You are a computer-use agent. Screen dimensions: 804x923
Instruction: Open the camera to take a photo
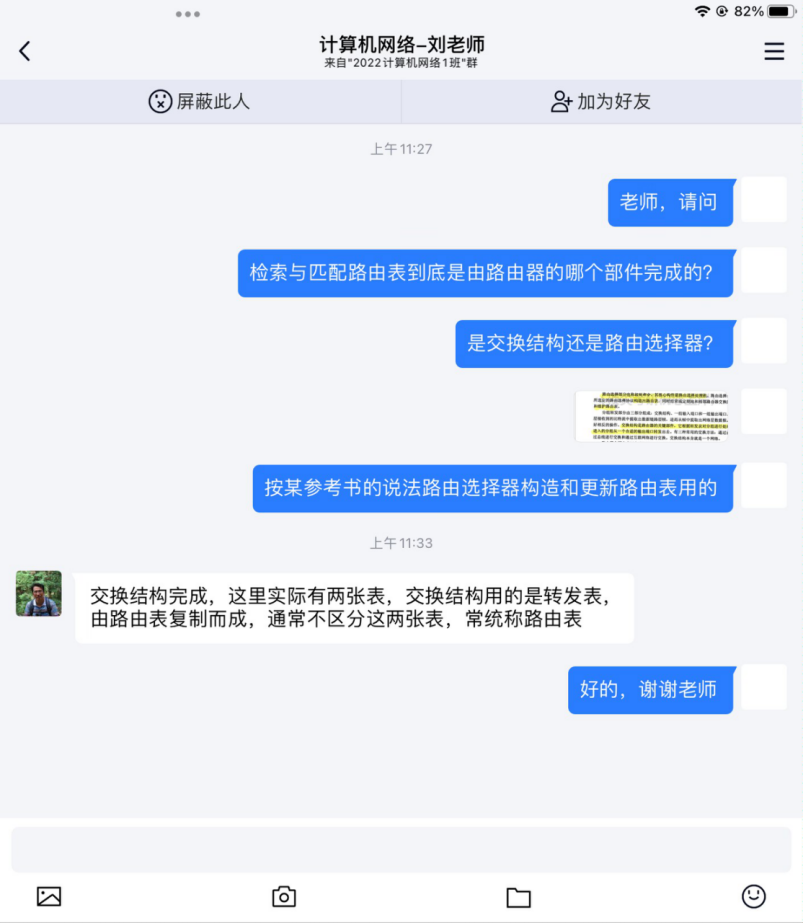click(x=284, y=896)
